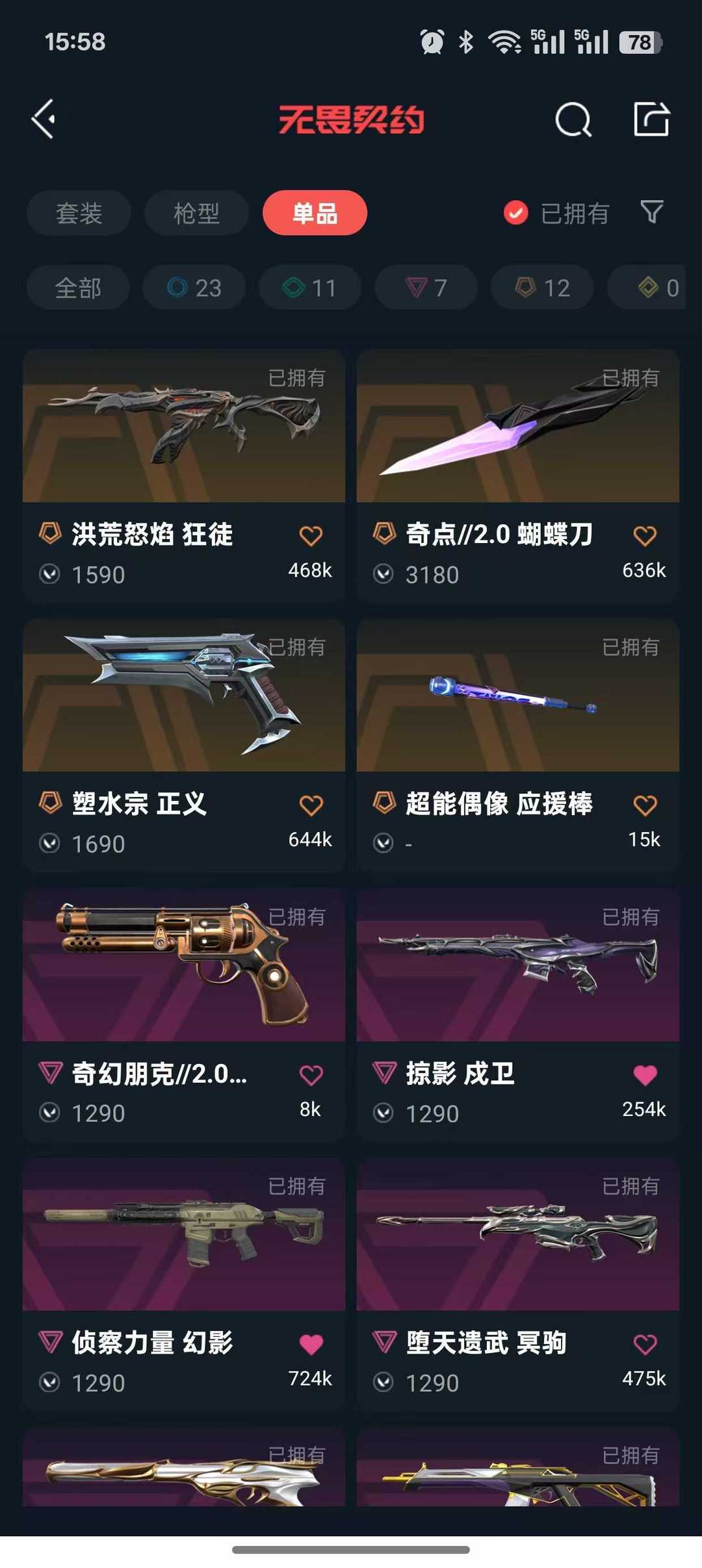
Task: Select the pink rarity tier showing 7
Action: click(424, 287)
